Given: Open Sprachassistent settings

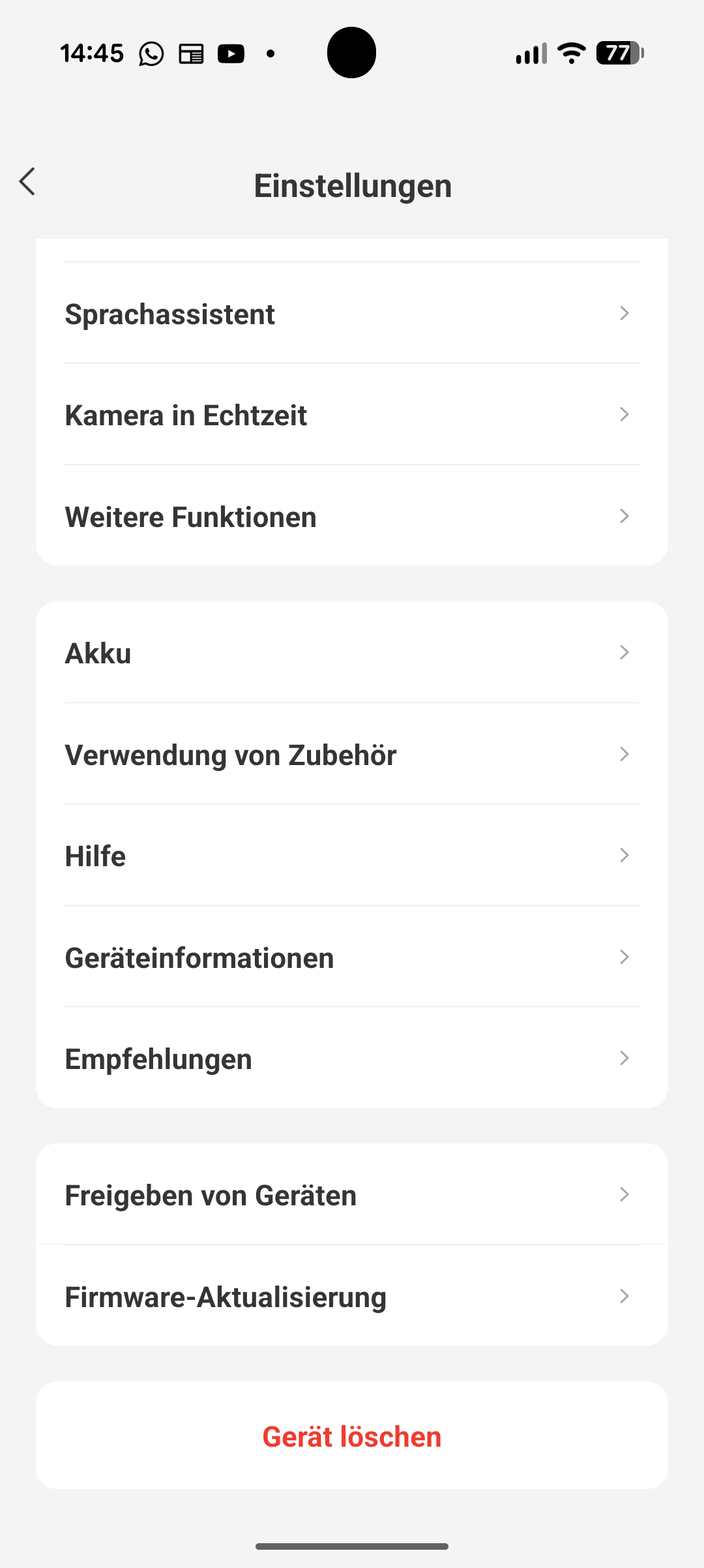Looking at the screenshot, I should (x=352, y=314).
